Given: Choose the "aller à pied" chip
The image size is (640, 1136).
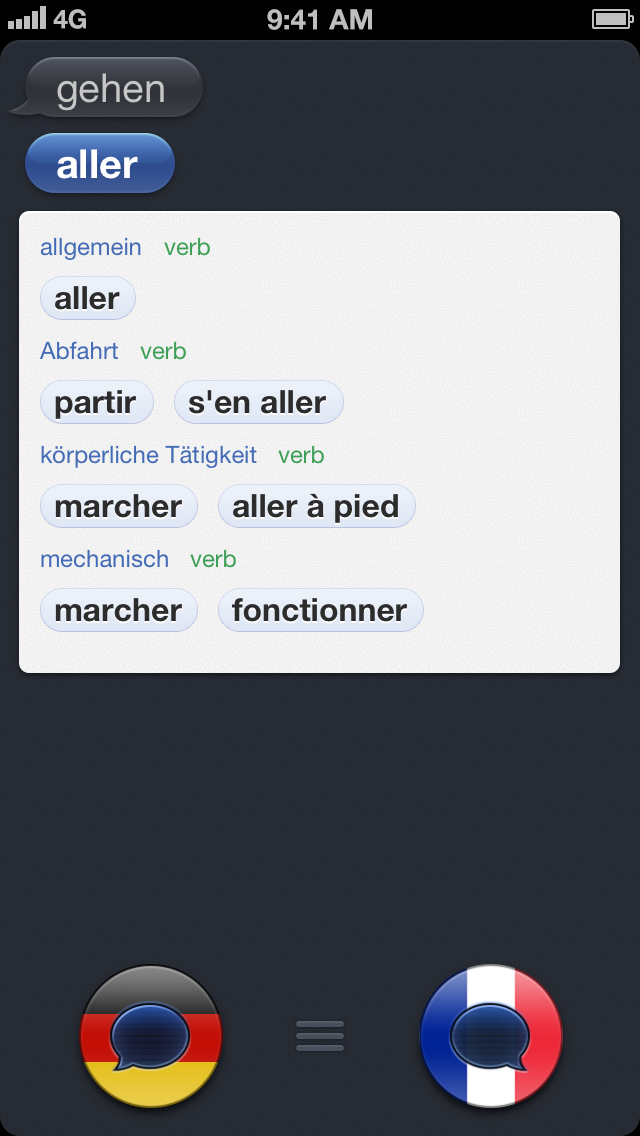Looking at the screenshot, I should [x=316, y=507].
